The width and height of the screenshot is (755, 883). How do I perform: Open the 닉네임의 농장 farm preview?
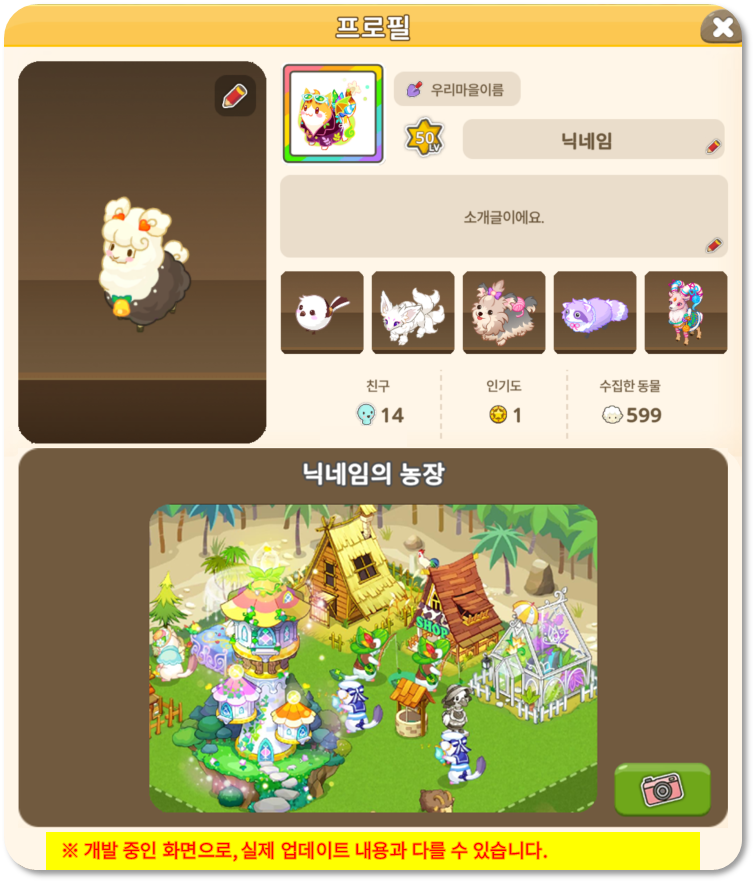point(373,658)
